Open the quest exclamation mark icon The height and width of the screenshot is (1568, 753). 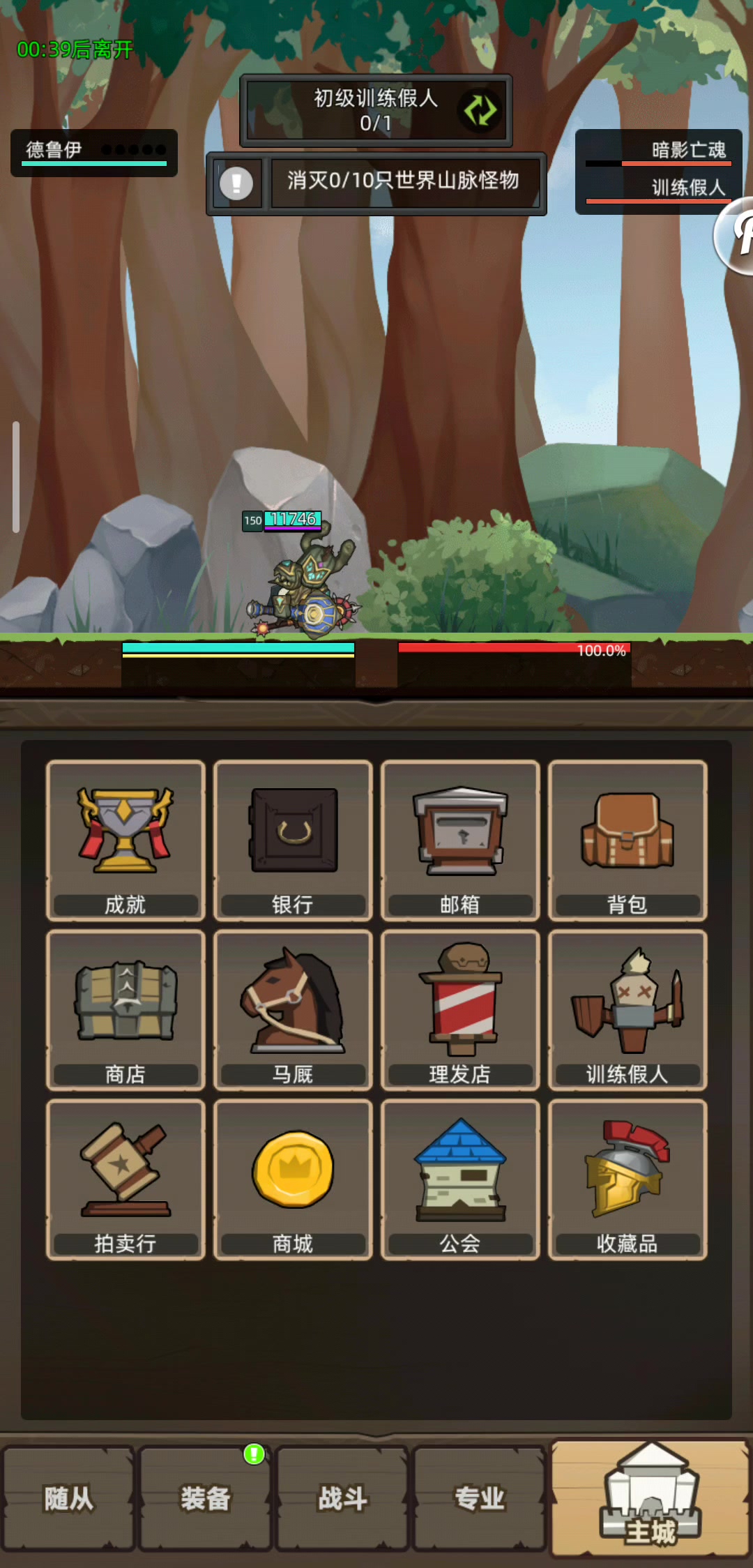(x=236, y=183)
